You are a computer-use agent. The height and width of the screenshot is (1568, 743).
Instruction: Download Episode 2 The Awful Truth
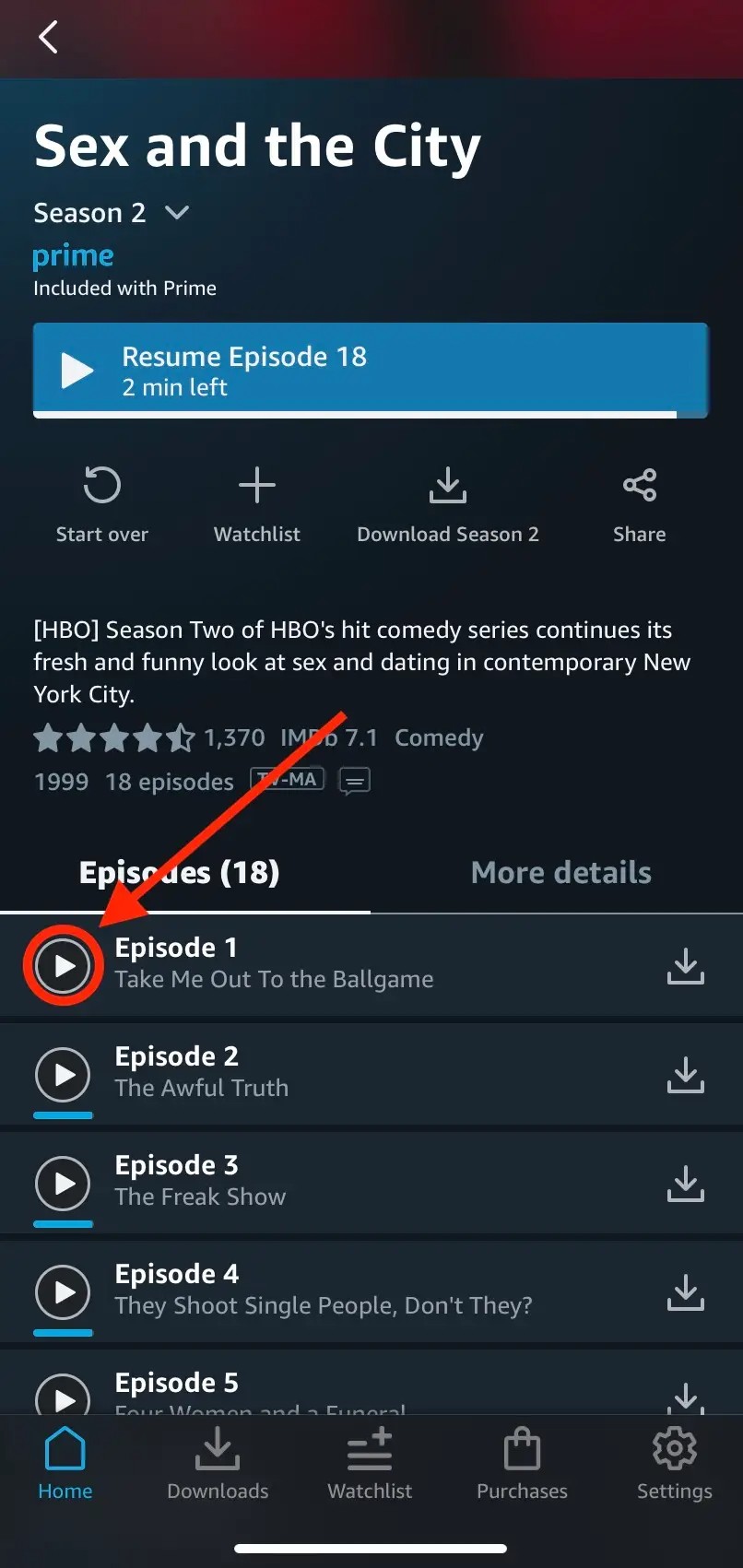click(x=685, y=1075)
